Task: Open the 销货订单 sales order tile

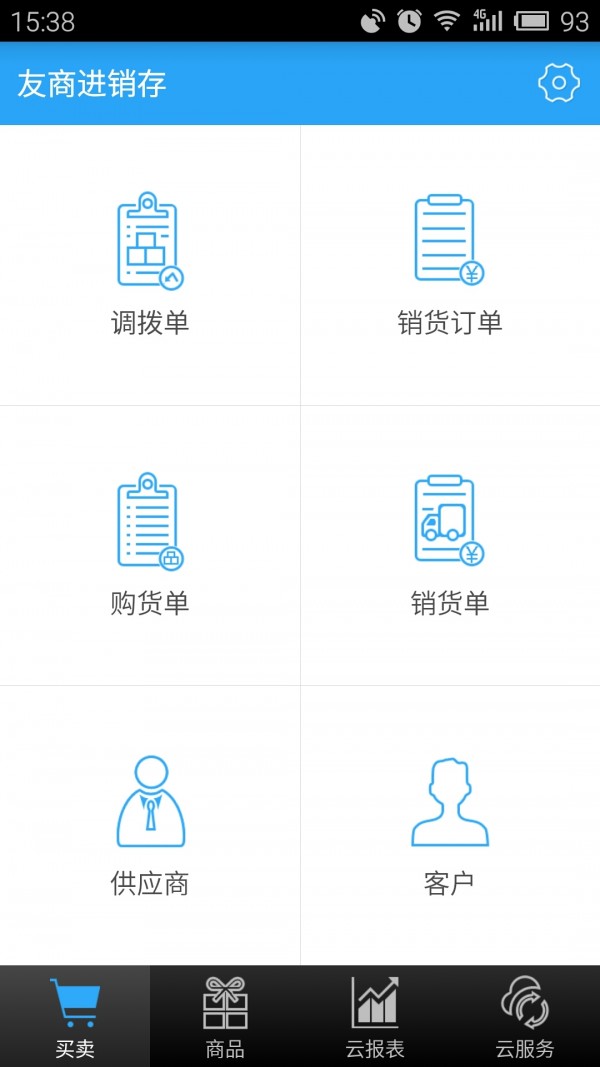Action: point(450,265)
